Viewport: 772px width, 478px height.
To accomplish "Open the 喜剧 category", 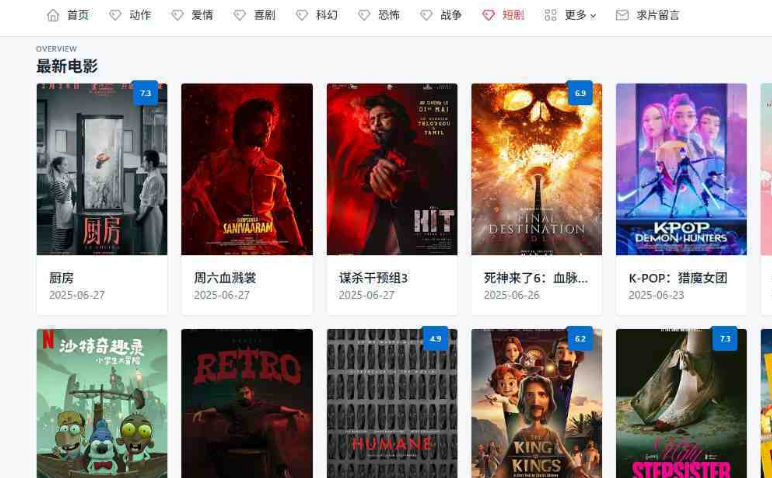I will tap(254, 15).
